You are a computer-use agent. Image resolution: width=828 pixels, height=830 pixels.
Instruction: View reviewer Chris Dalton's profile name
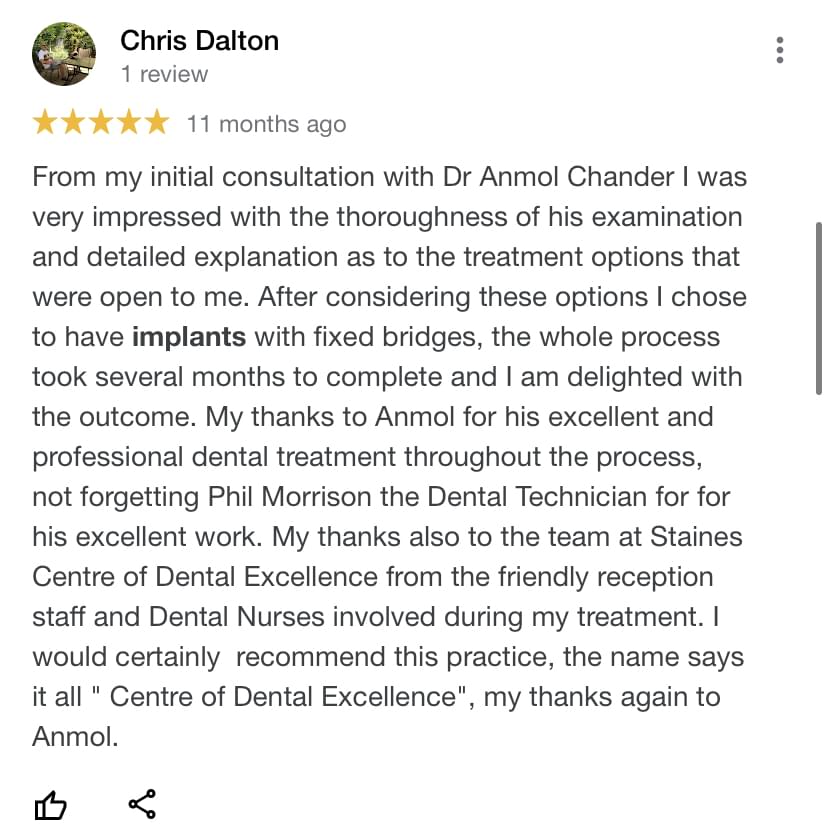point(199,41)
